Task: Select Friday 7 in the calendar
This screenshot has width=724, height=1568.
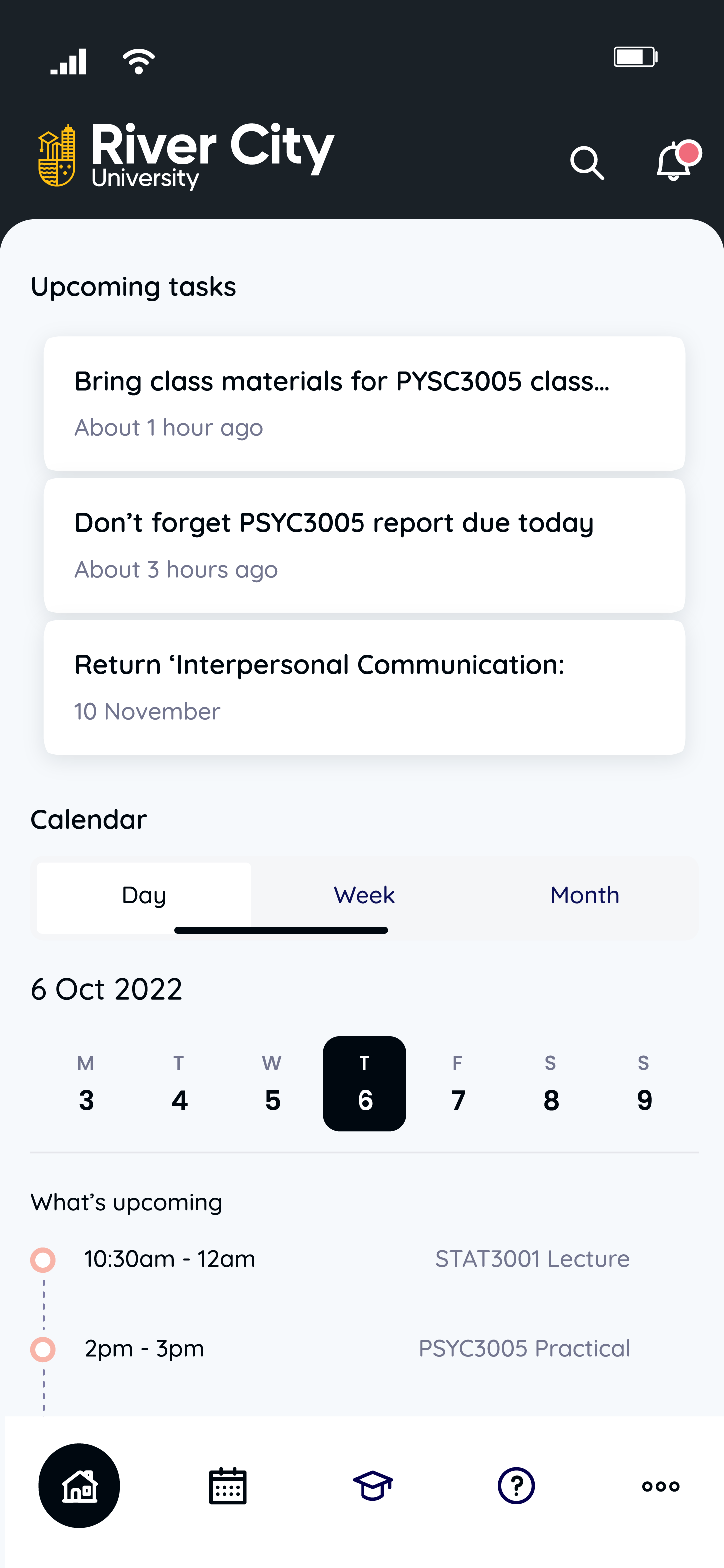Action: [457, 1084]
